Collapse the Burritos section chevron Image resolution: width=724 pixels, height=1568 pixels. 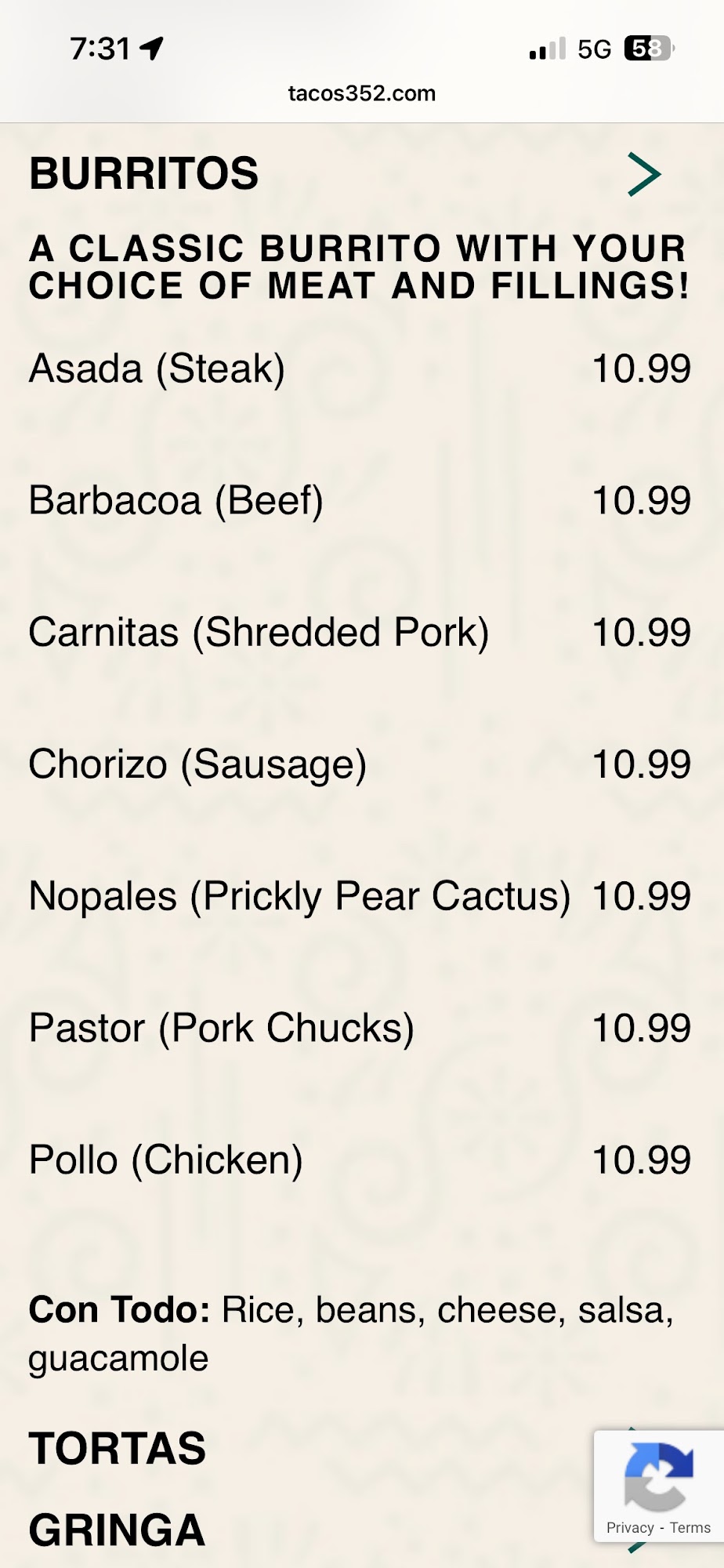coord(644,174)
